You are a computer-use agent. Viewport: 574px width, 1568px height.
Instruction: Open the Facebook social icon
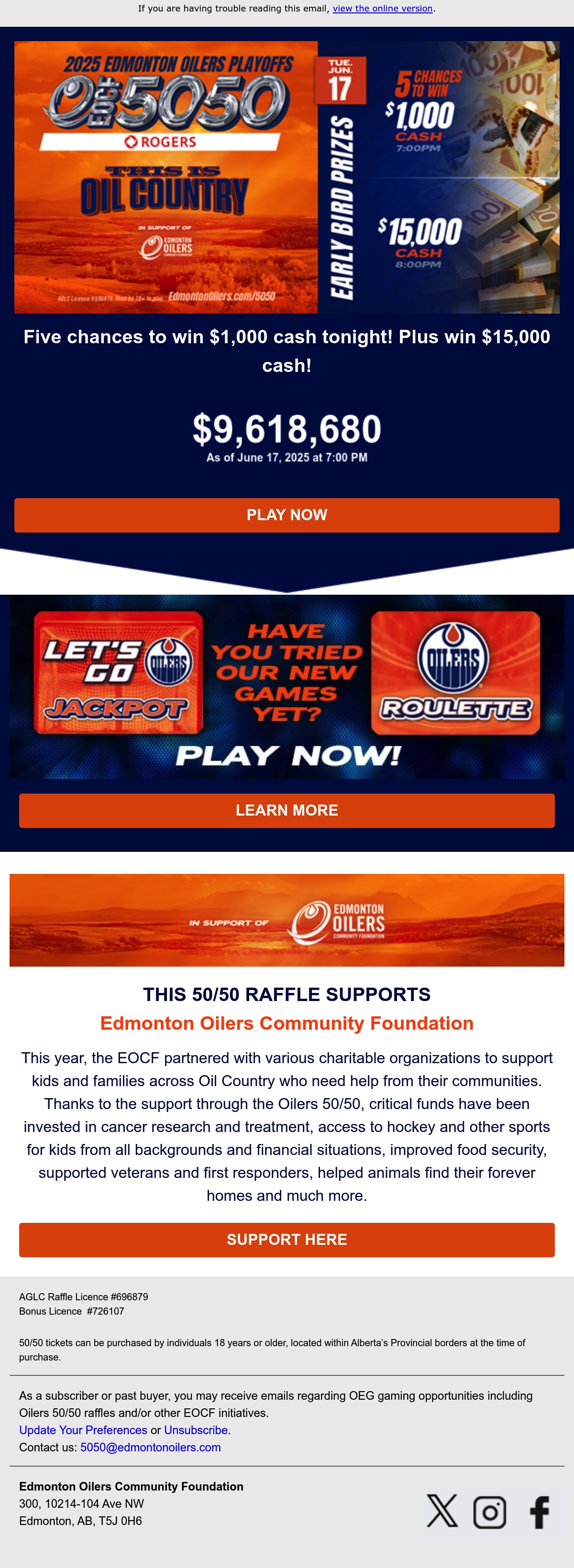539,1512
